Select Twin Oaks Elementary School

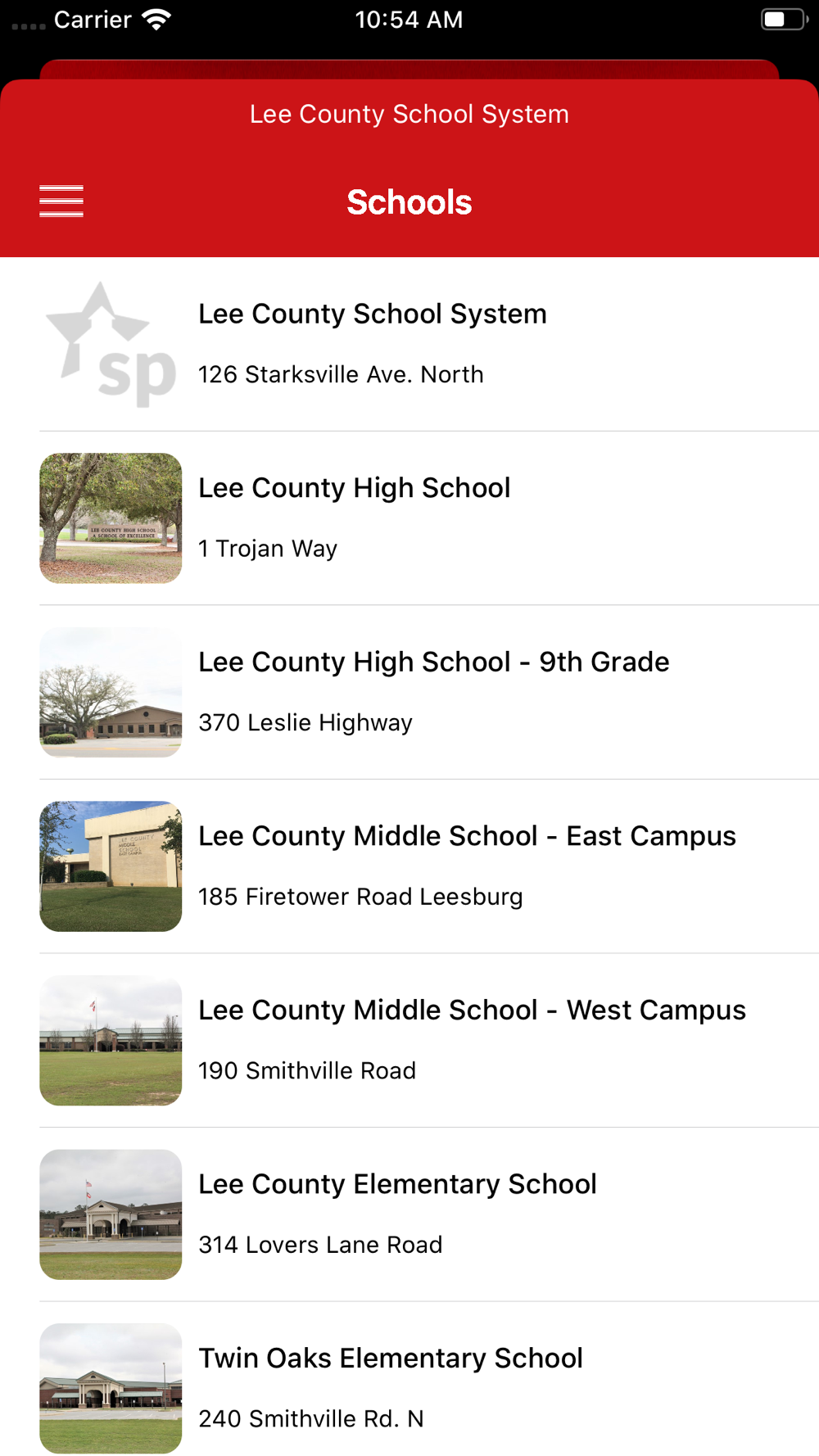(409, 1387)
